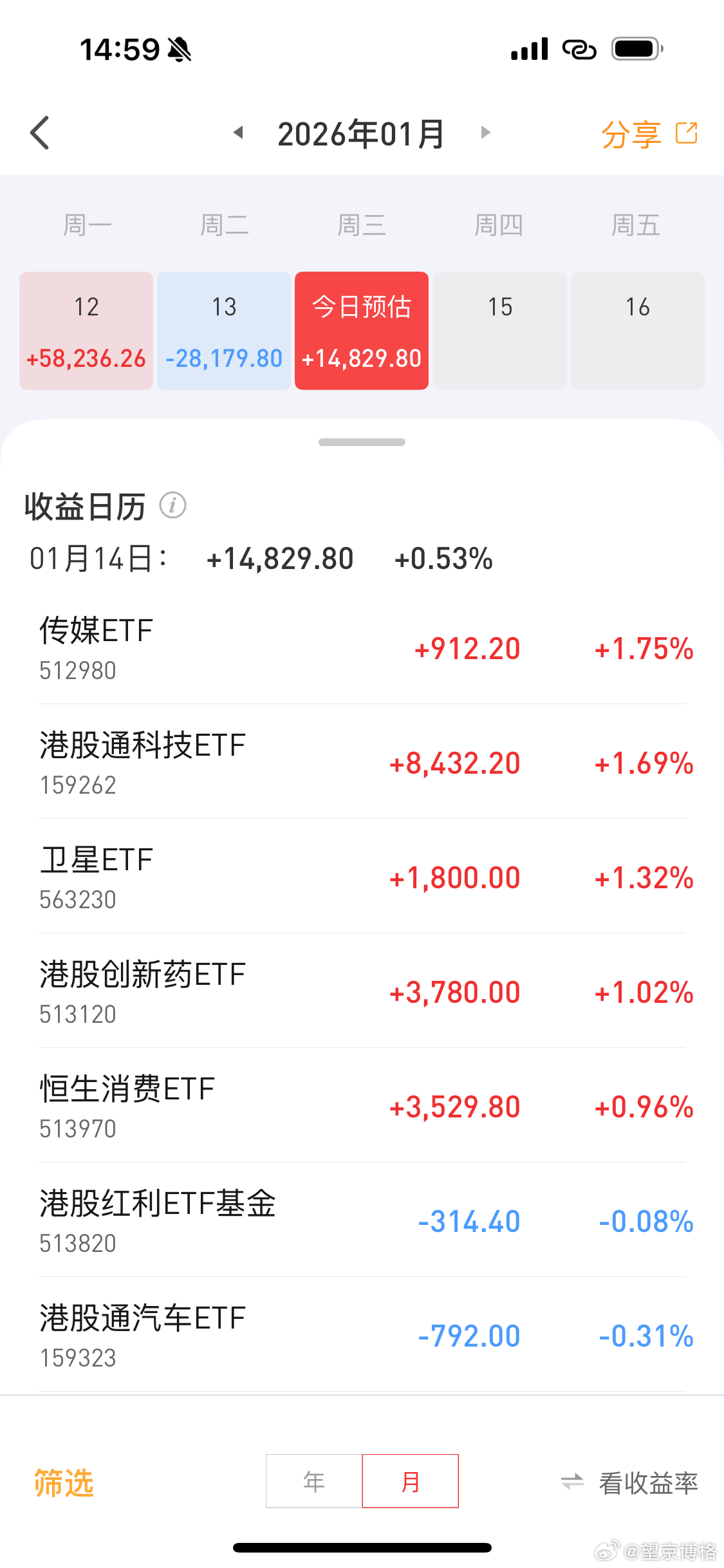The height and width of the screenshot is (1568, 724).
Task: Open details for 港股创新药ETF 513120
Action: coord(362,991)
